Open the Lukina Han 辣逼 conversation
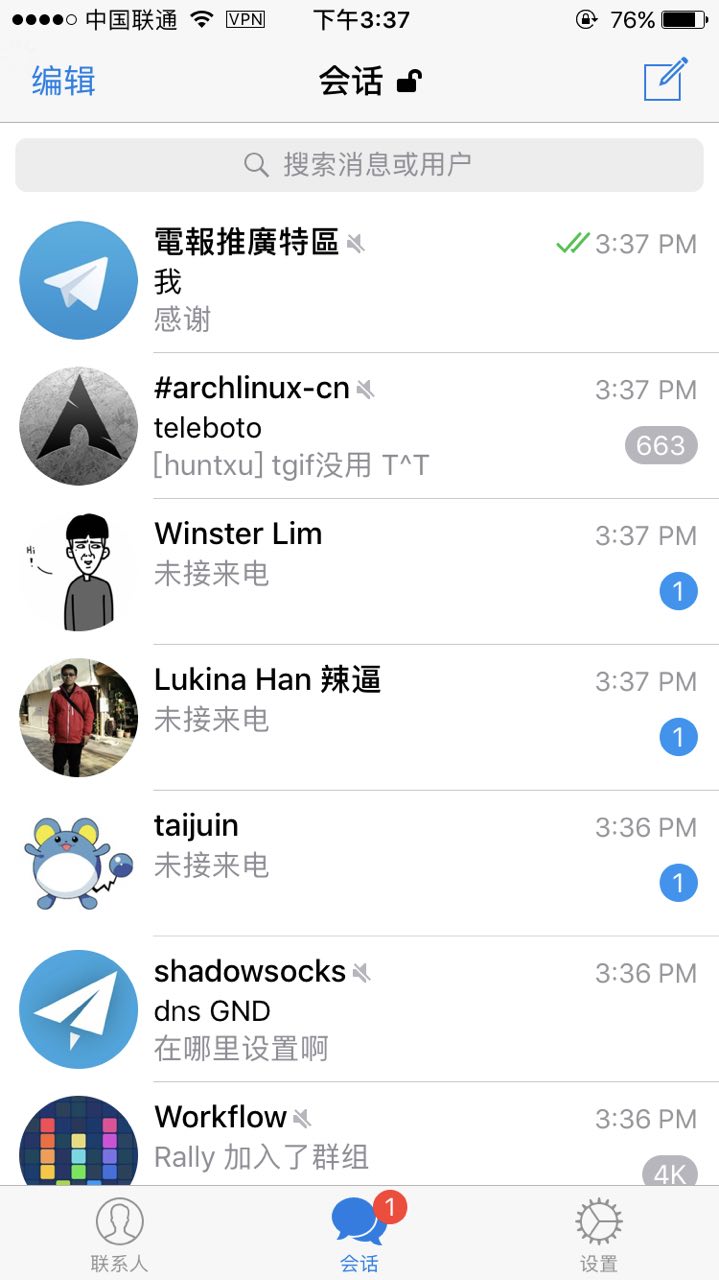Image resolution: width=719 pixels, height=1280 pixels. pos(360,719)
